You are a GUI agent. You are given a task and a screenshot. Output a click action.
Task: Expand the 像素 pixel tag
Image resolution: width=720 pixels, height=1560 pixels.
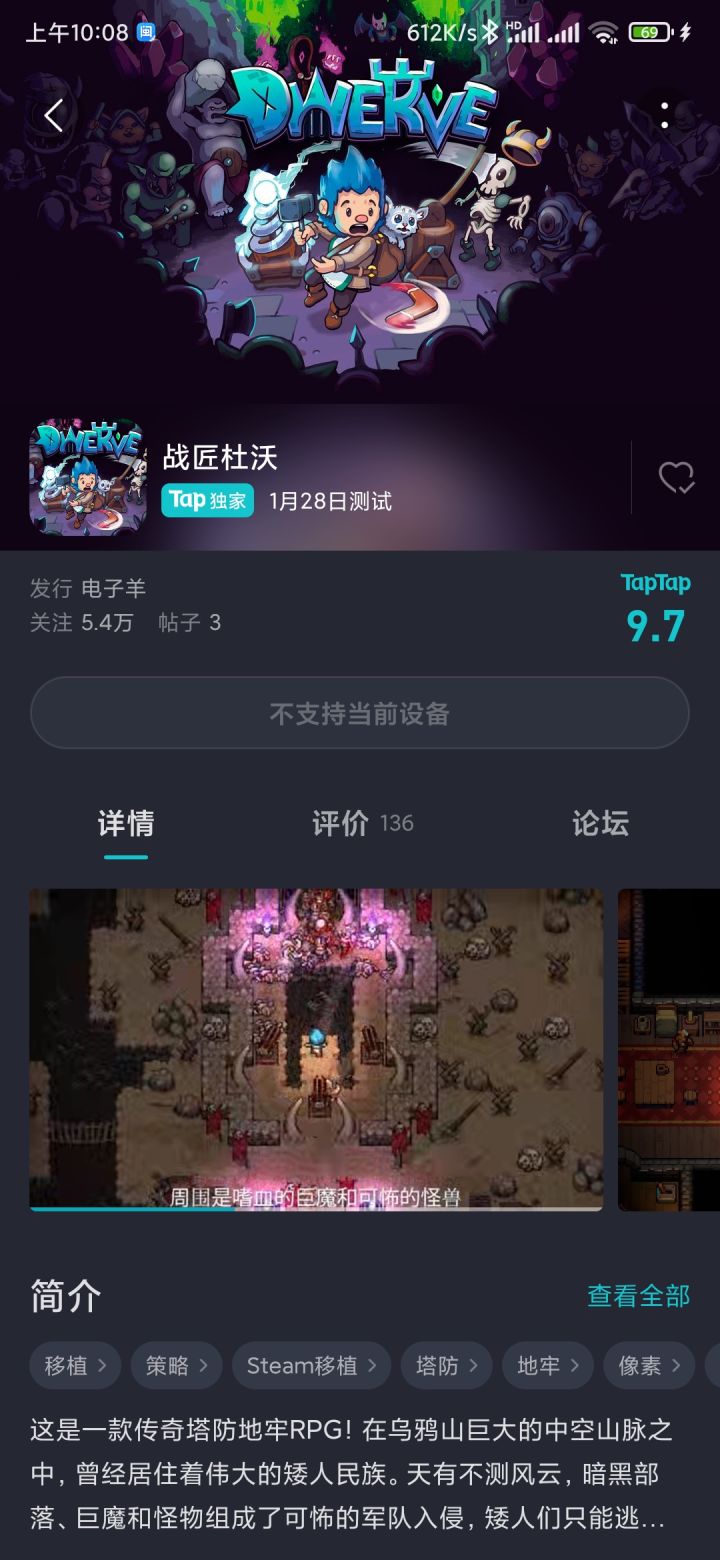(646, 1365)
